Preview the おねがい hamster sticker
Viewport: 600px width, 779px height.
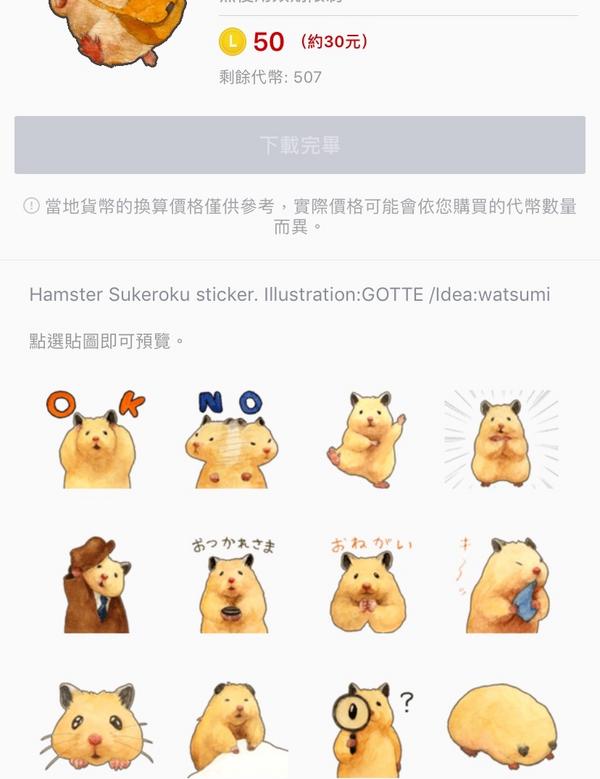(x=366, y=587)
